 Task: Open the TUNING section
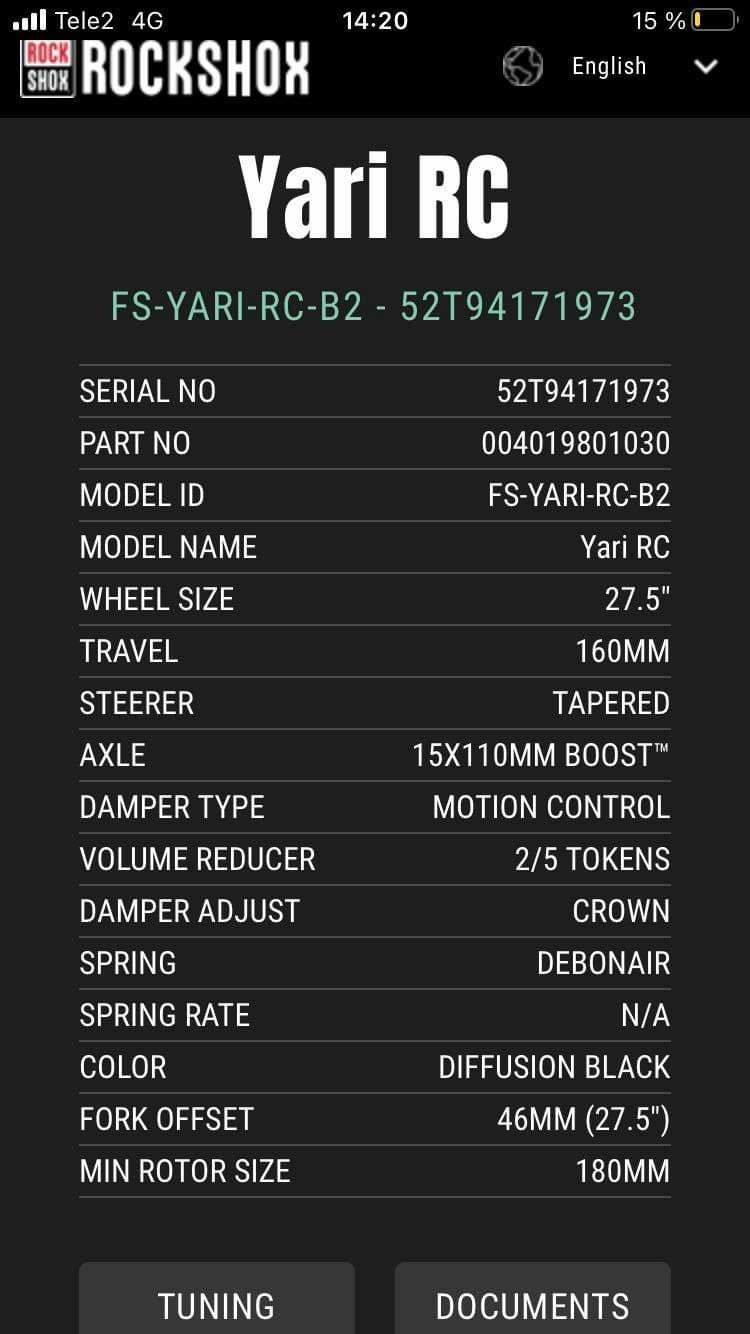217,1298
